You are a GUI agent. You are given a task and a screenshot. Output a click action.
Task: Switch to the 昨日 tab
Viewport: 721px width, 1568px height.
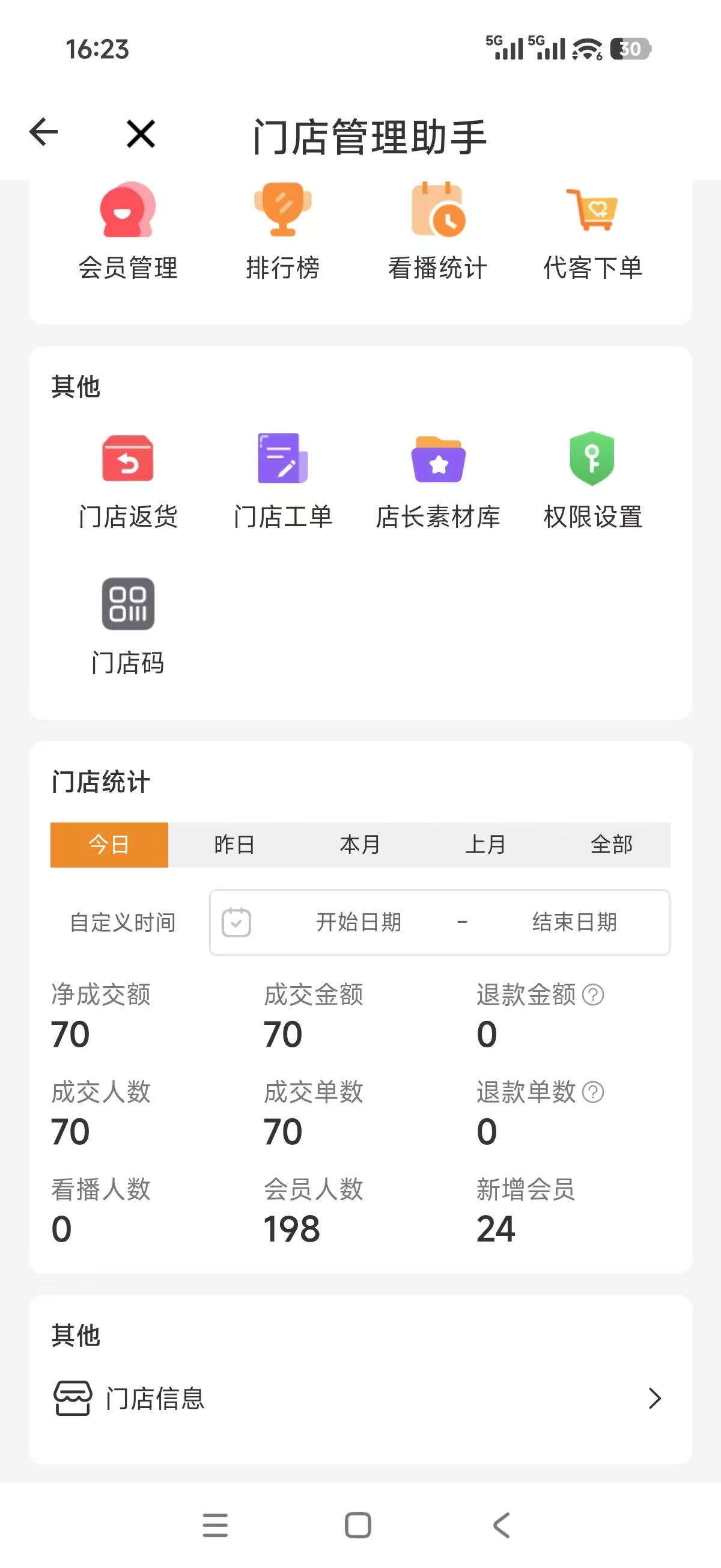tap(234, 844)
